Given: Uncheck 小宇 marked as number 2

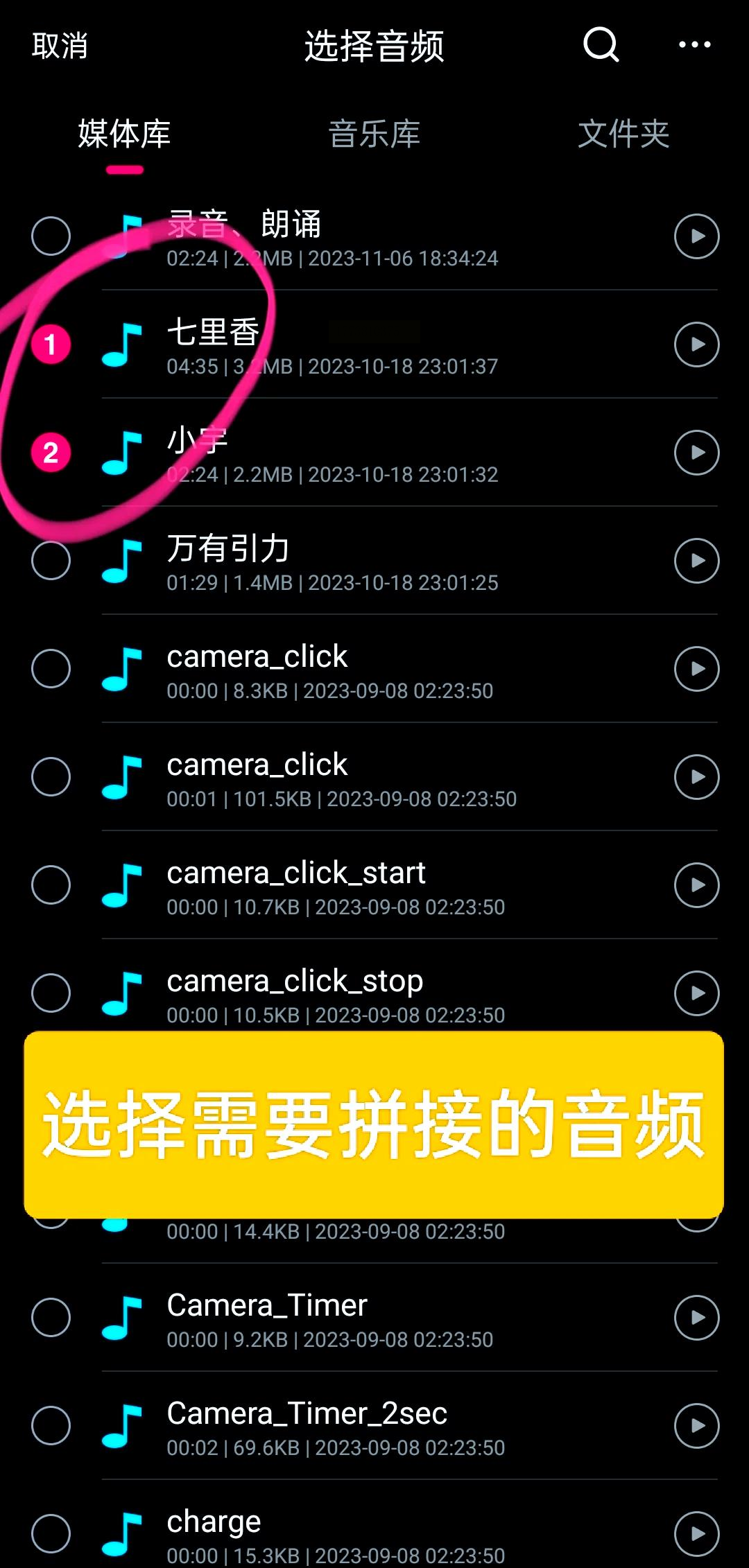Looking at the screenshot, I should pos(51,453).
